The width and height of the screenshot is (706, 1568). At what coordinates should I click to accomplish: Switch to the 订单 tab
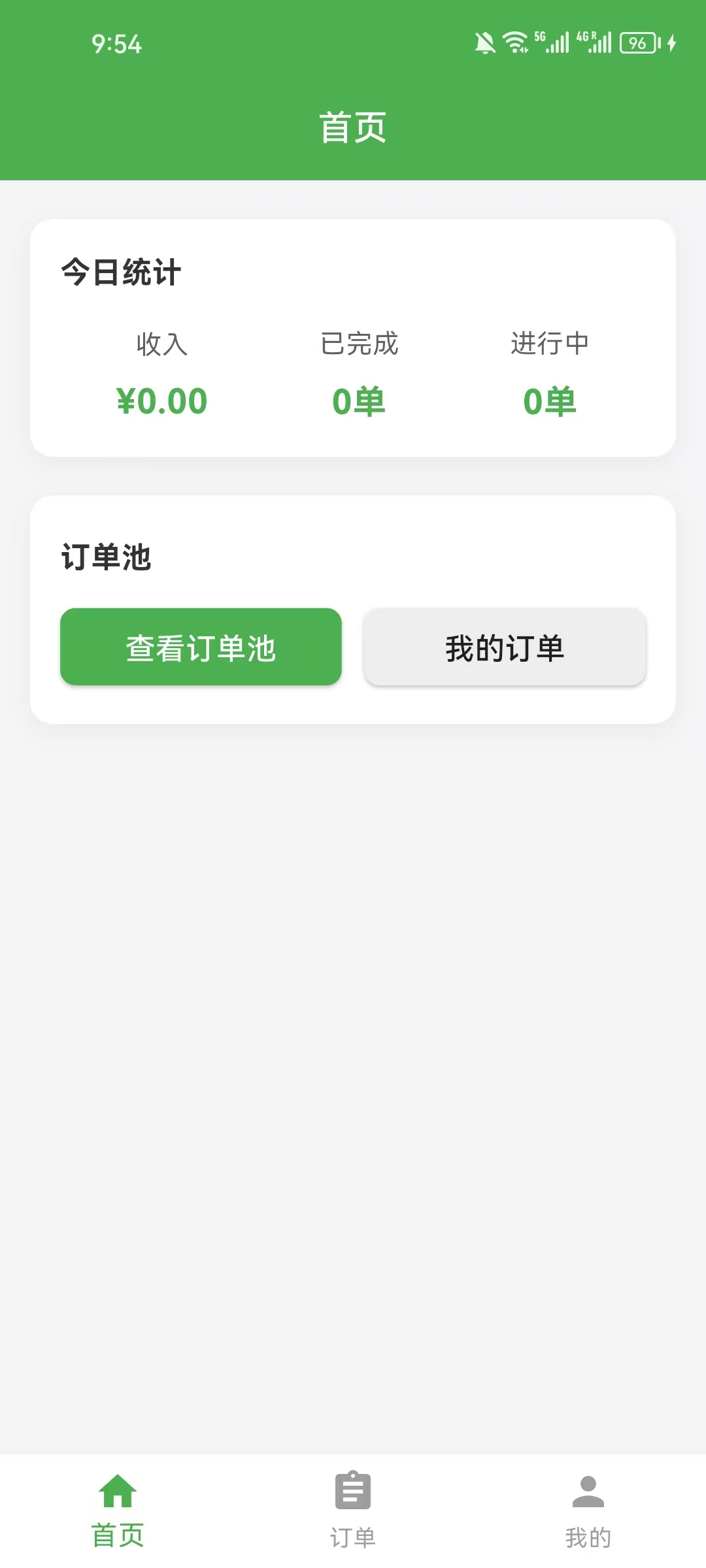(x=353, y=1511)
